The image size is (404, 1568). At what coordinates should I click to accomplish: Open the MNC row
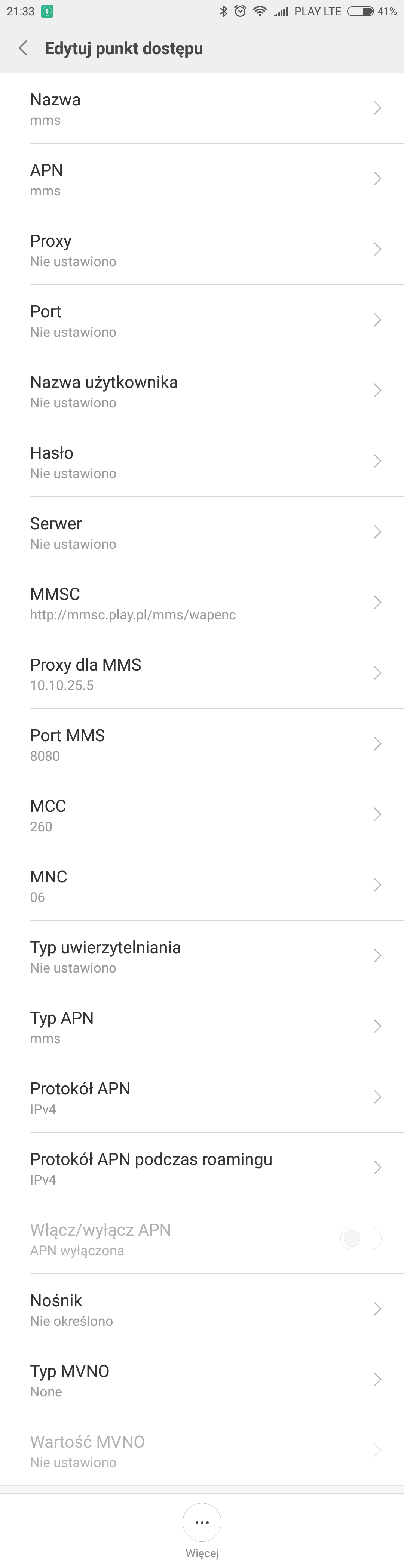tap(201, 885)
